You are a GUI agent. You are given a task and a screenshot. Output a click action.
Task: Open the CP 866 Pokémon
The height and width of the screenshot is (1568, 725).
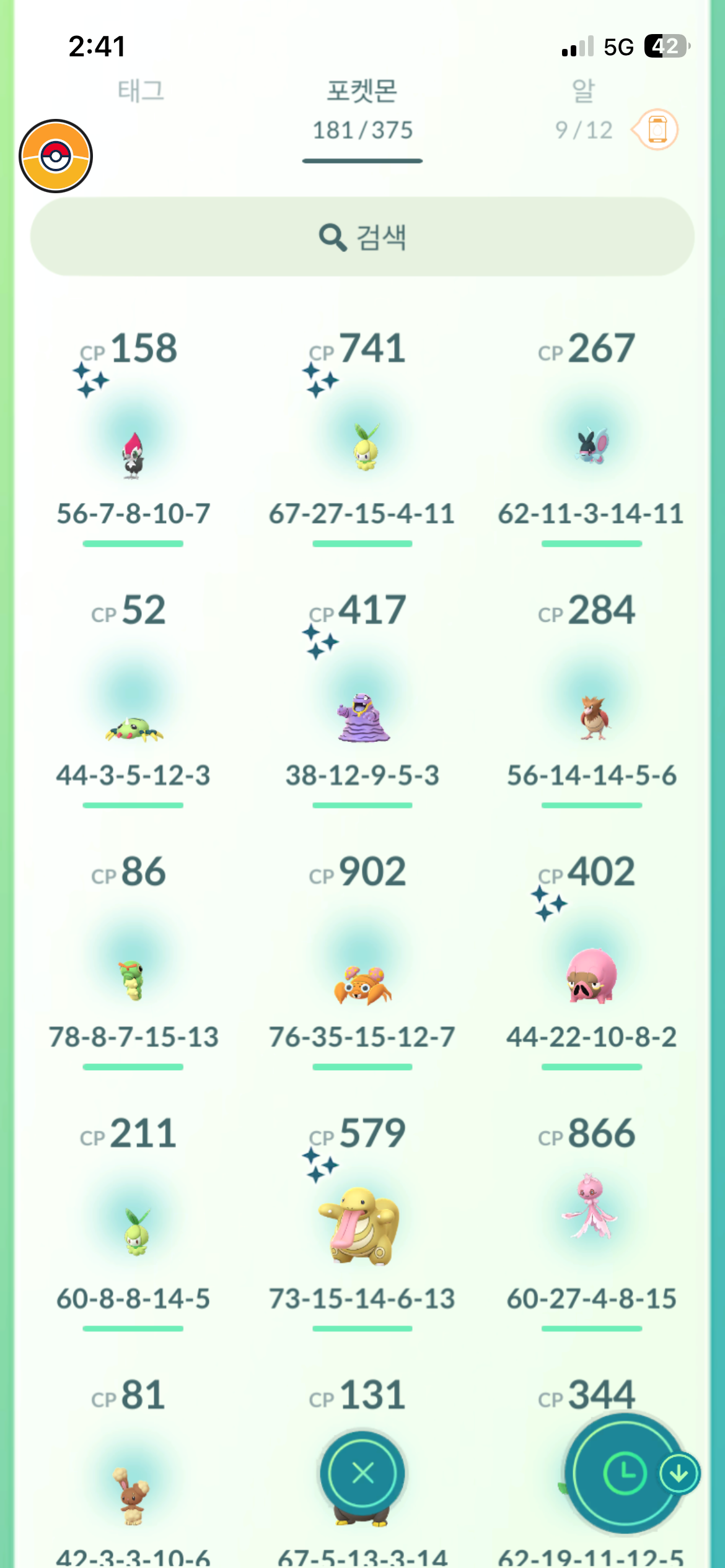(x=591, y=1208)
